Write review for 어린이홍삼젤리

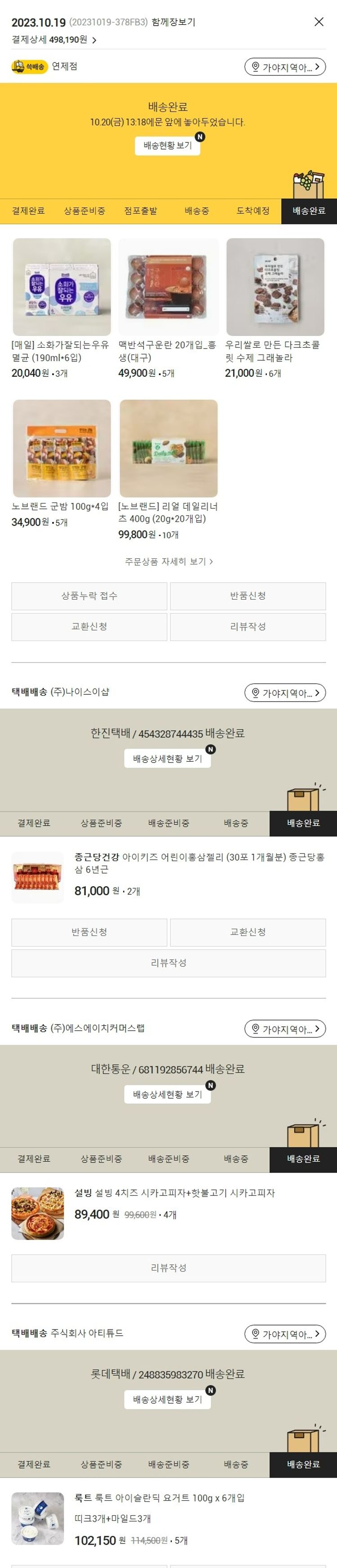coord(168,963)
